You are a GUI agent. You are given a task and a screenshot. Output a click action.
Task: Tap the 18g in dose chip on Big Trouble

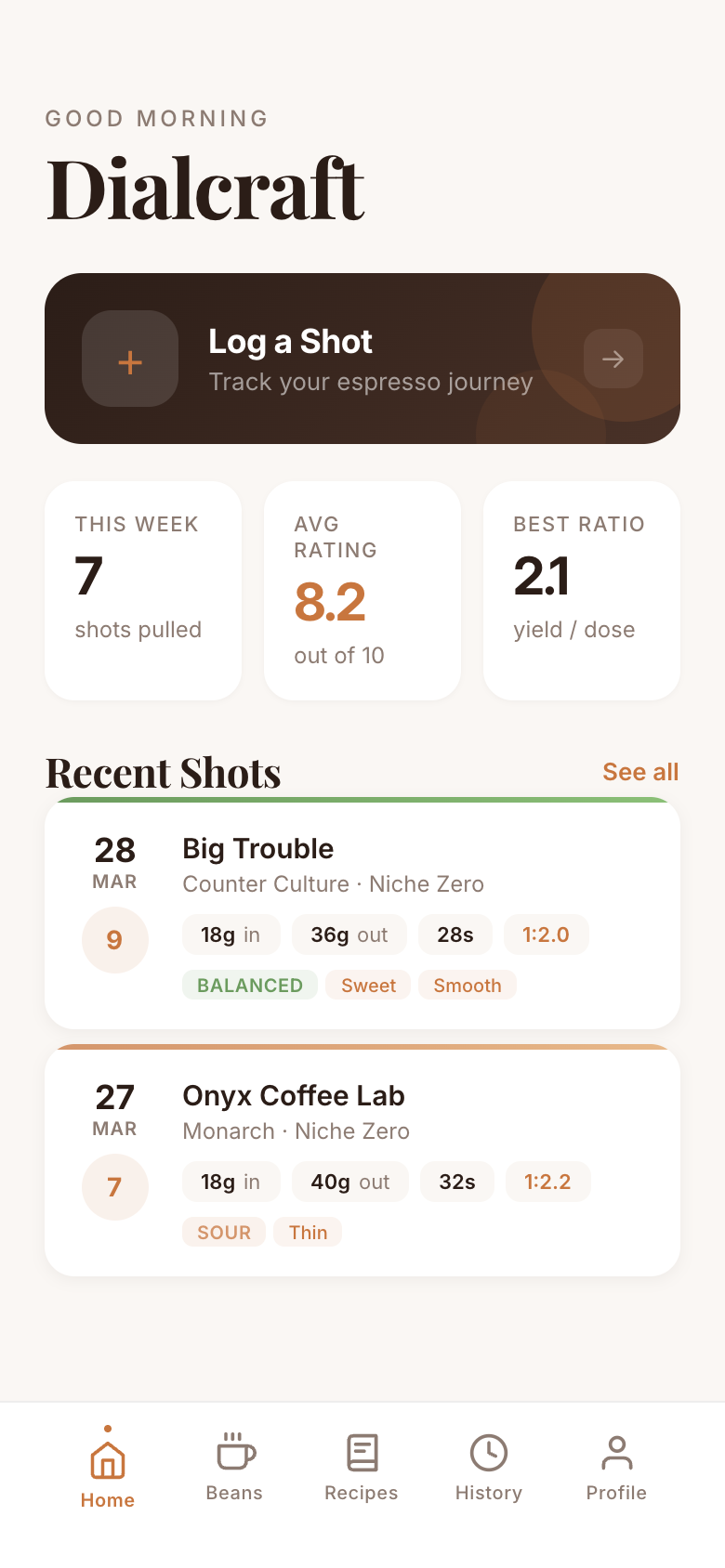[x=231, y=934]
